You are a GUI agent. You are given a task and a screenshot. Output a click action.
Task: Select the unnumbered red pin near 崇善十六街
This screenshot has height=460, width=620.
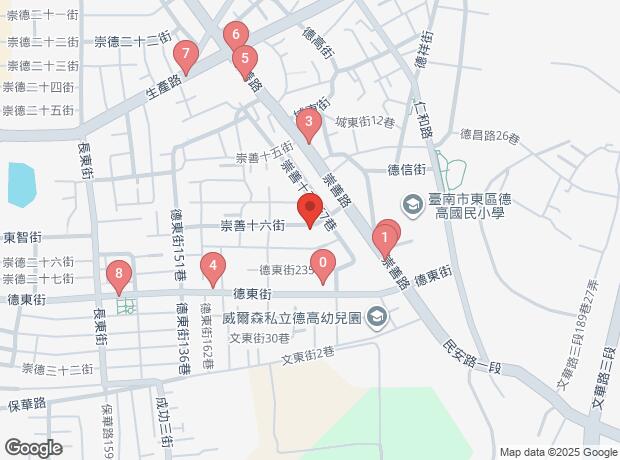point(309,211)
